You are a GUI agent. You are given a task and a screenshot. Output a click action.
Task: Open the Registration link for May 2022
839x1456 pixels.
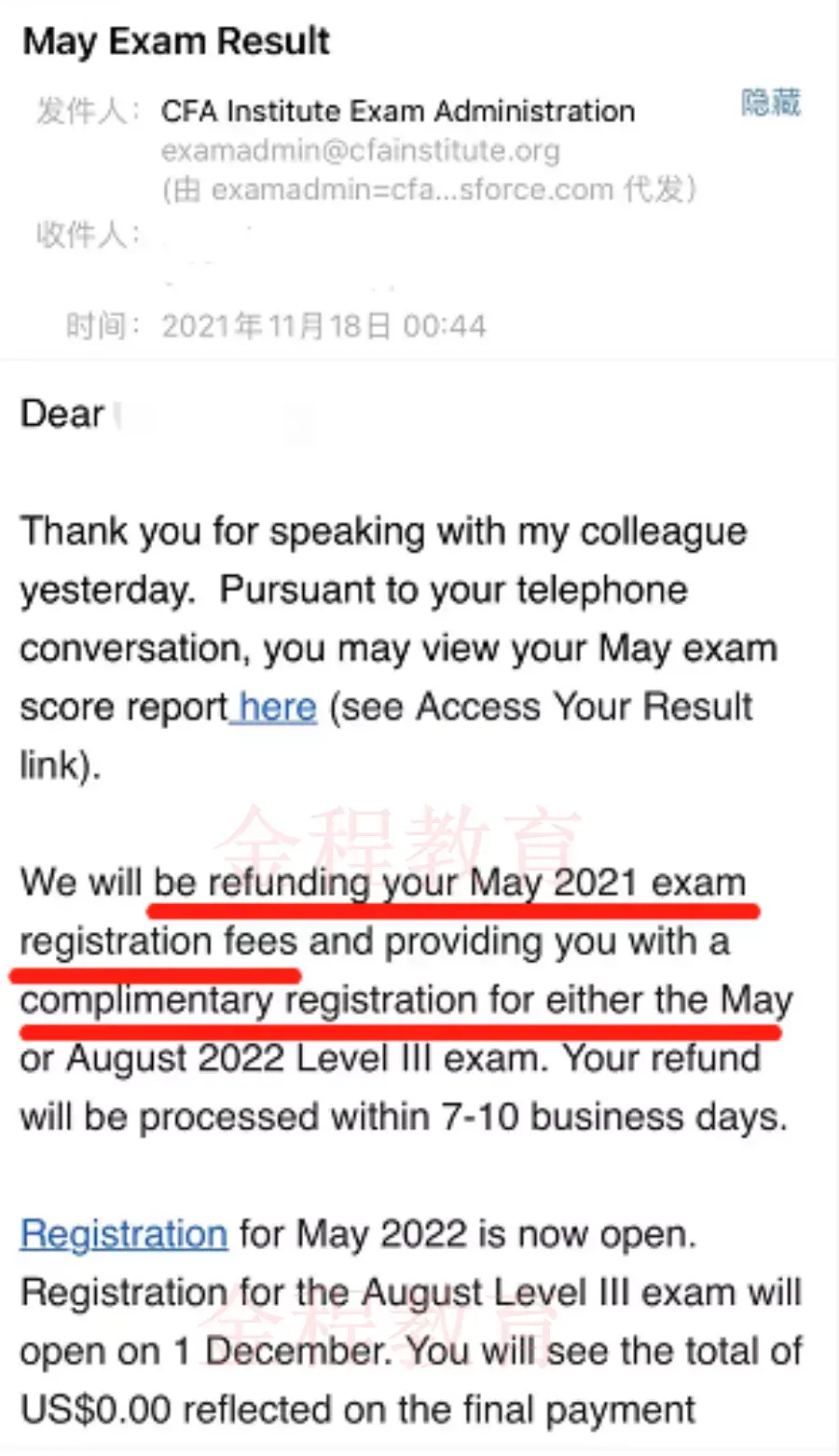coord(124,1234)
